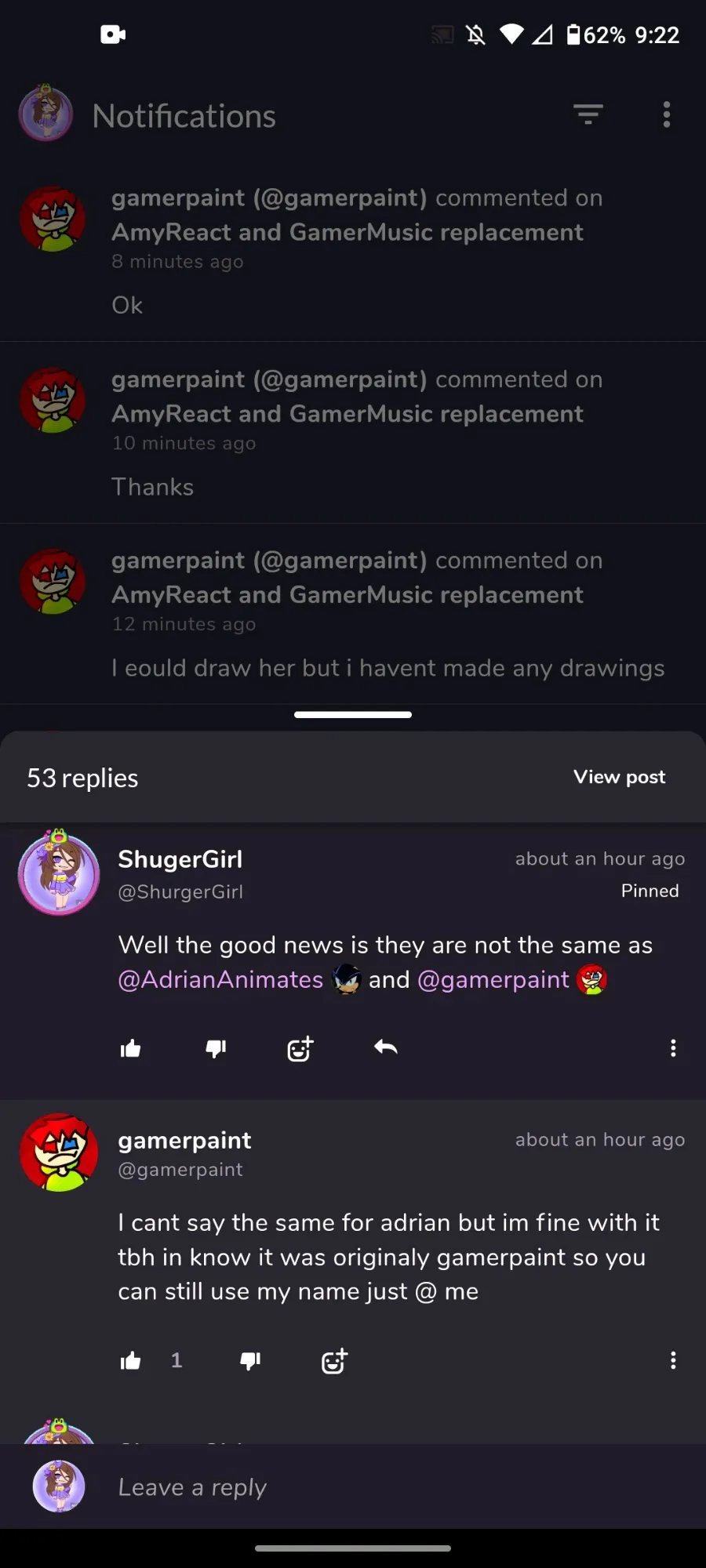Open more options on ShugerGirl's comment
Viewport: 706px width, 1568px height.
(x=672, y=1048)
